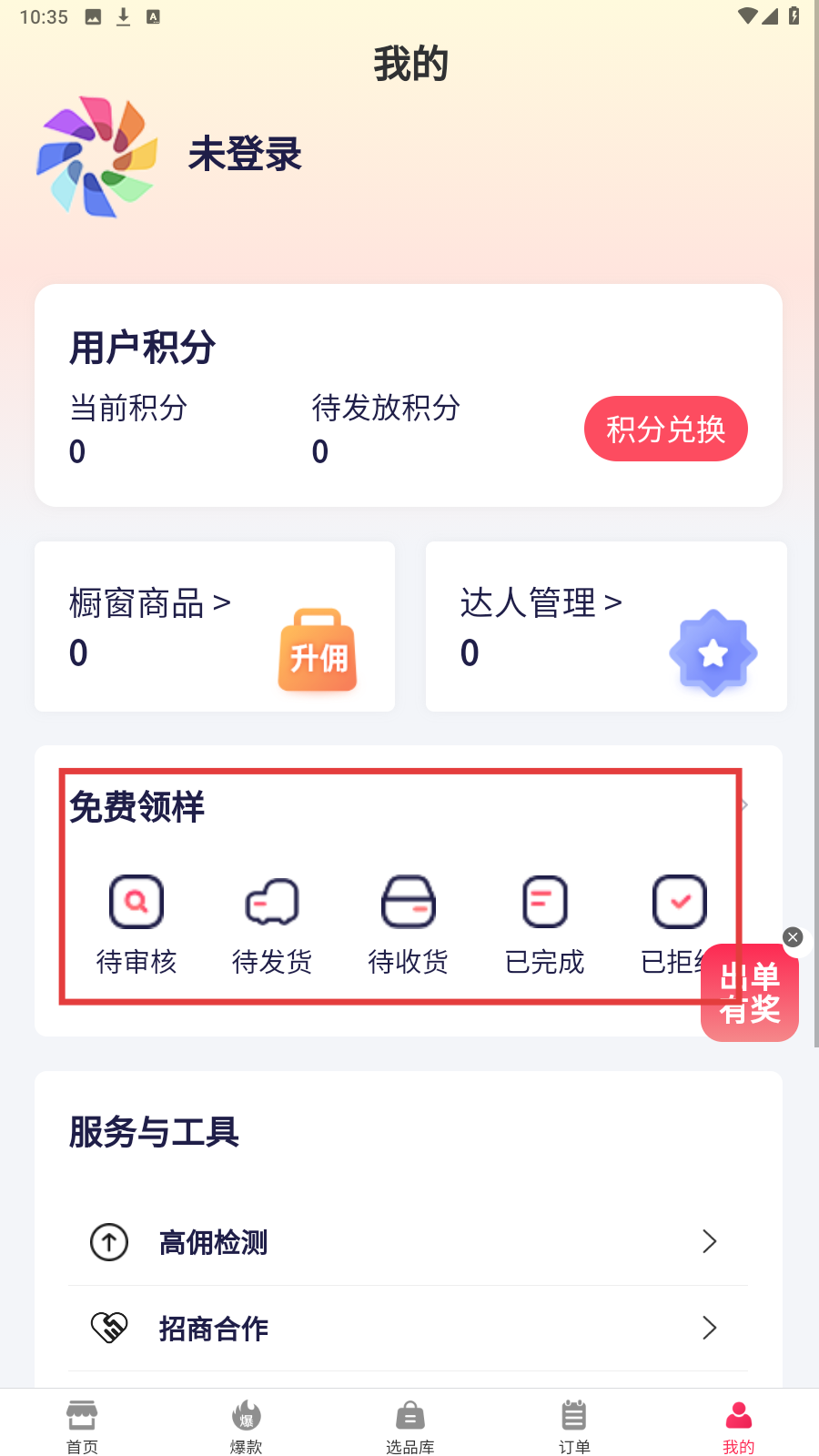
Task: Expand 免费领样 section arrow
Action: [745, 805]
